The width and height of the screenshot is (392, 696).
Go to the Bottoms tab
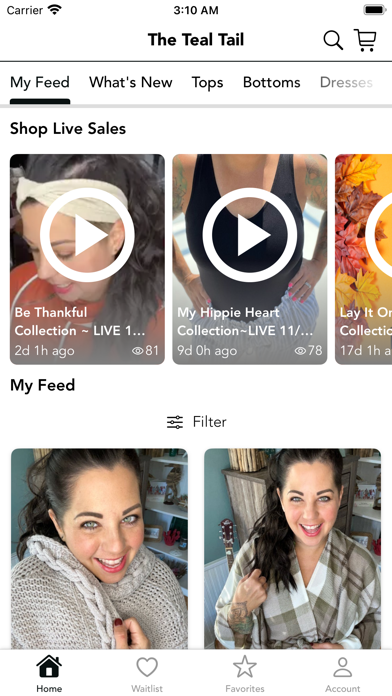[272, 83]
